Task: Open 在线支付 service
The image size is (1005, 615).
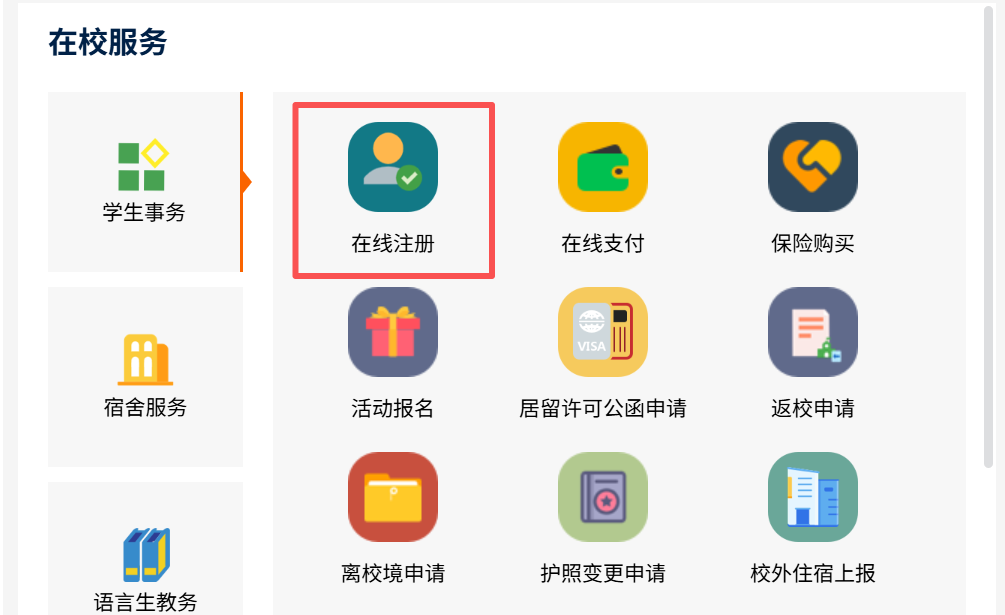Action: click(603, 189)
